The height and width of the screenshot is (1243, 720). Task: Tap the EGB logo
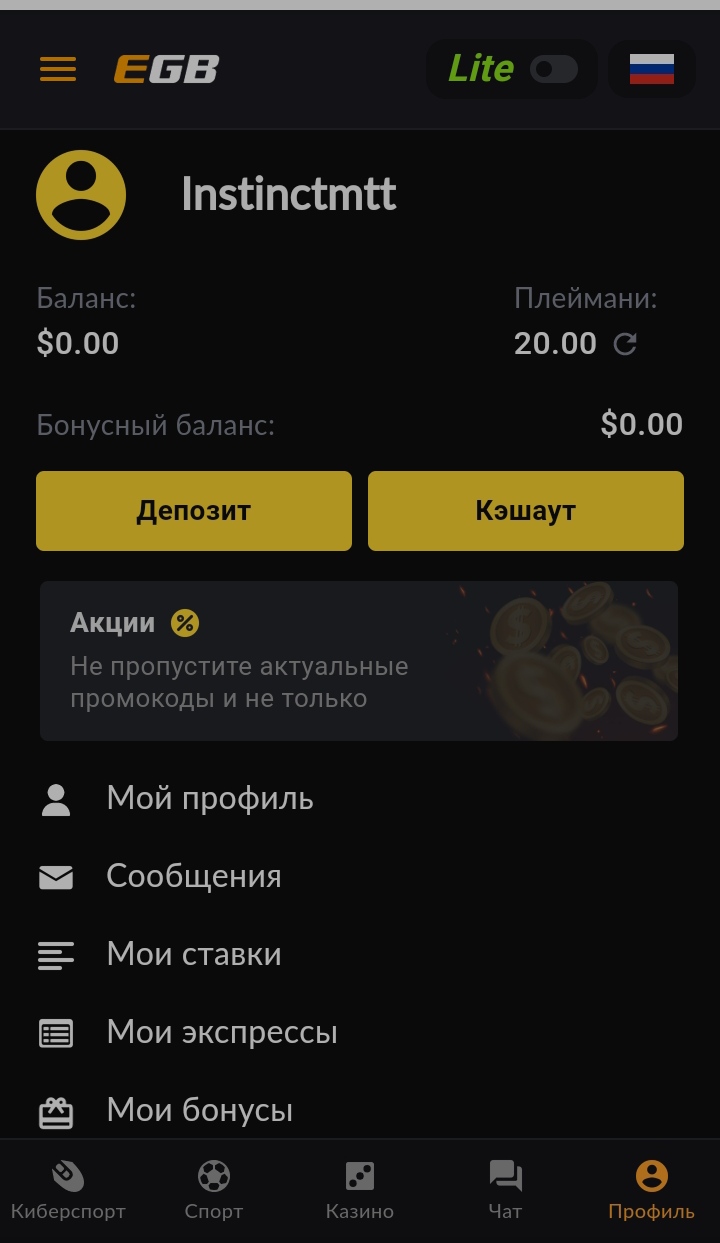point(166,69)
